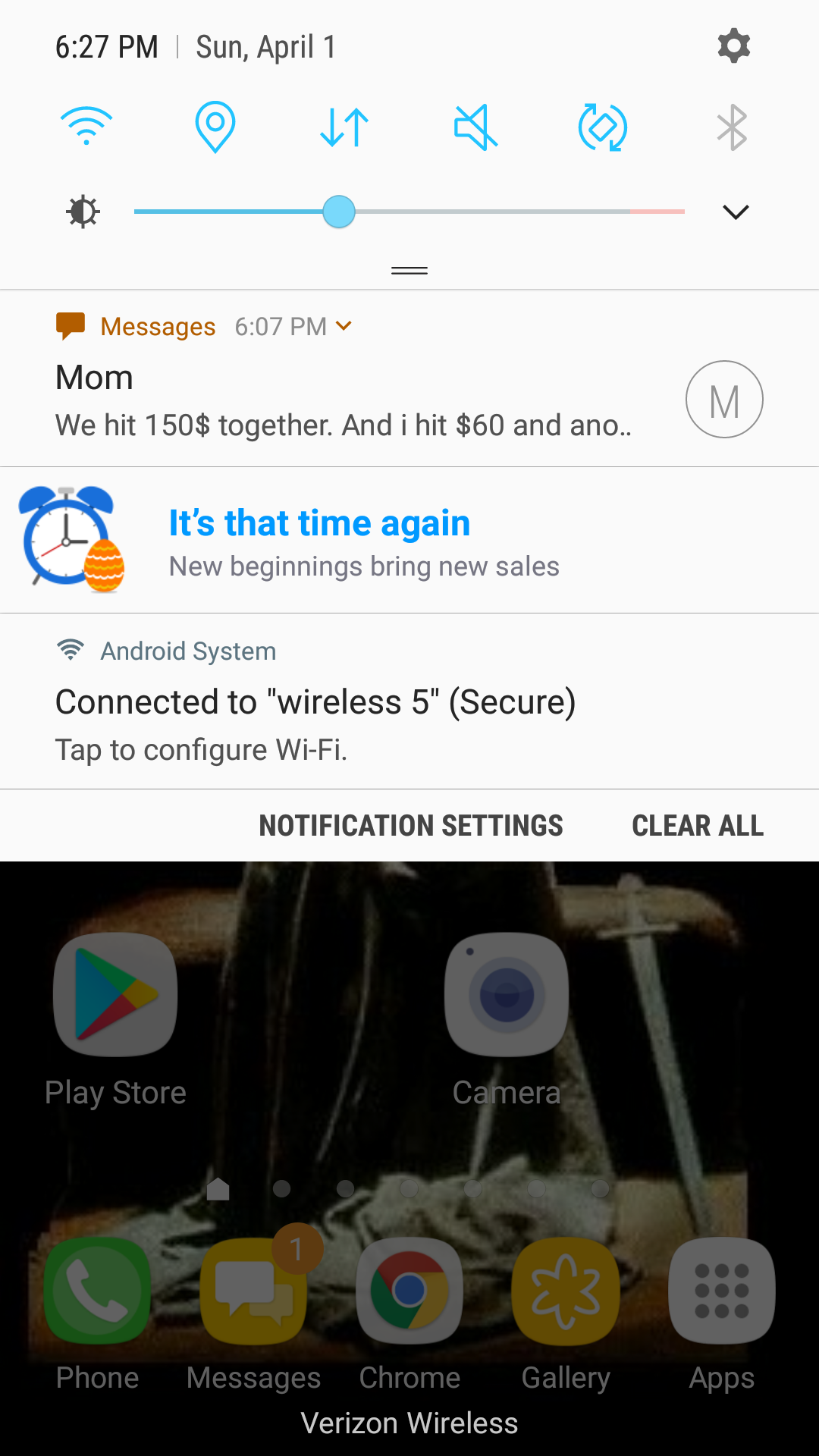Open the message notification from Mom
The height and width of the screenshot is (1456, 819).
click(409, 378)
